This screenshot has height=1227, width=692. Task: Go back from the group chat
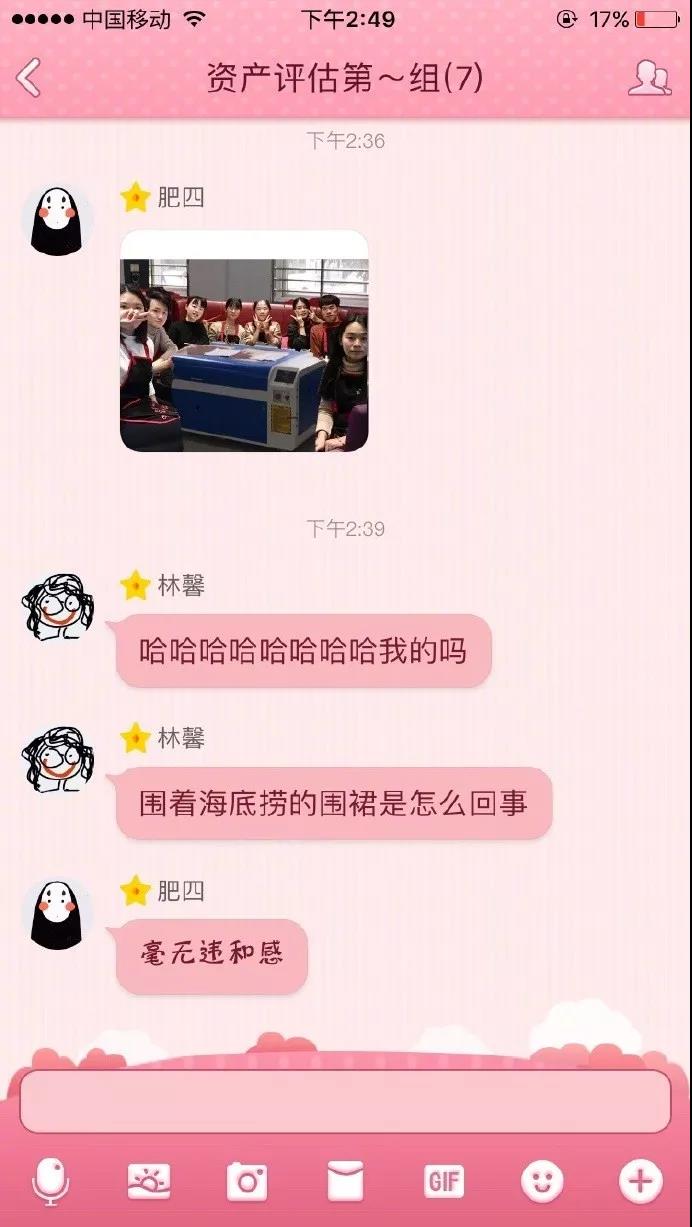point(29,78)
